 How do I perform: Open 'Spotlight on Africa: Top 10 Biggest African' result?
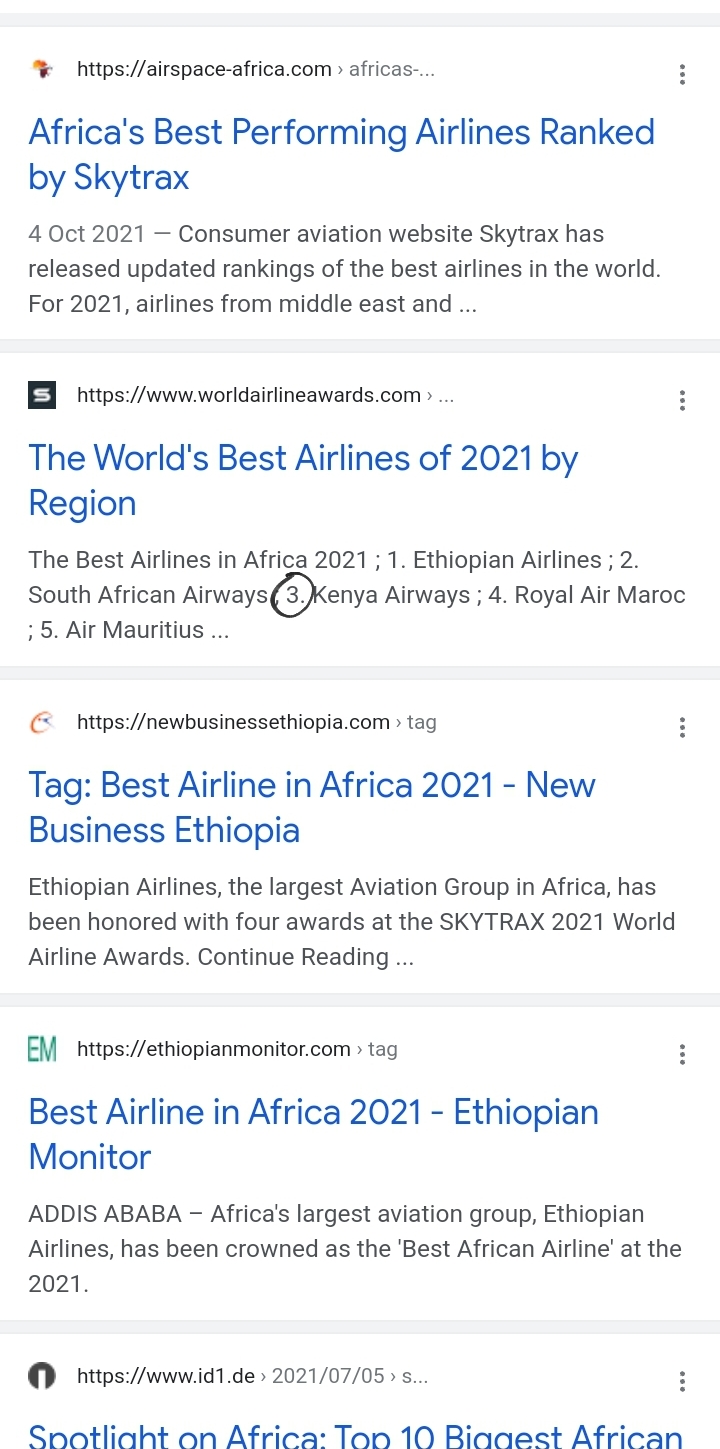click(355, 1436)
